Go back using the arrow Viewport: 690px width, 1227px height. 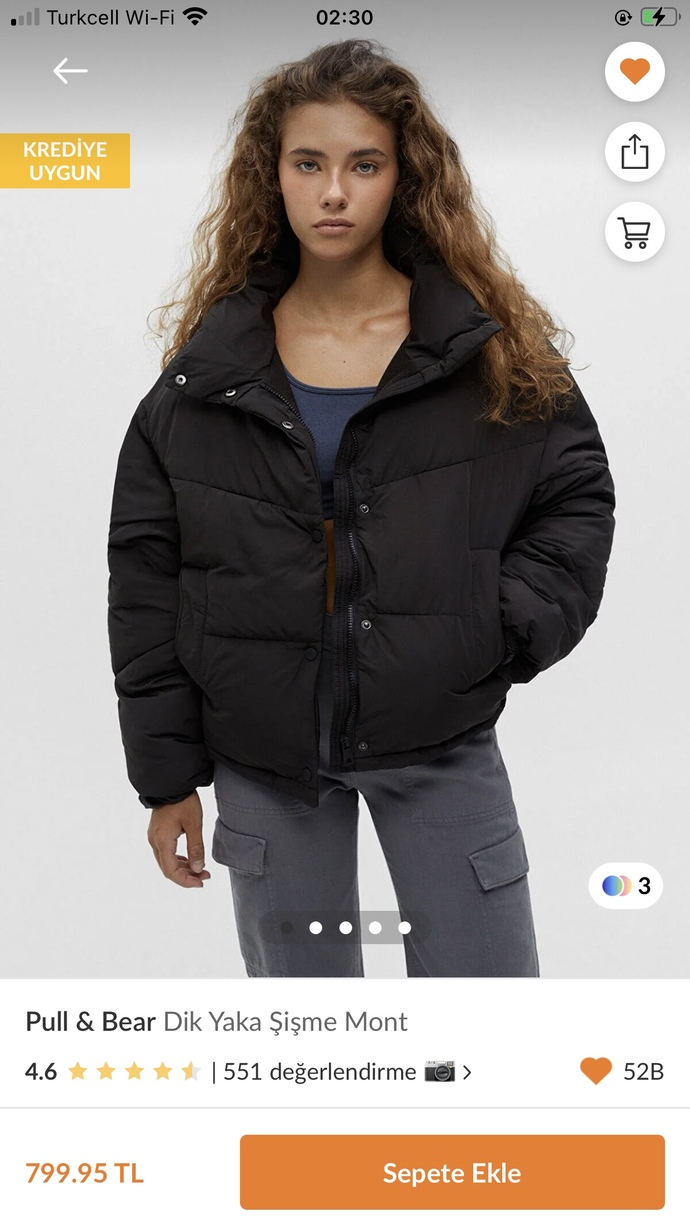coord(70,70)
